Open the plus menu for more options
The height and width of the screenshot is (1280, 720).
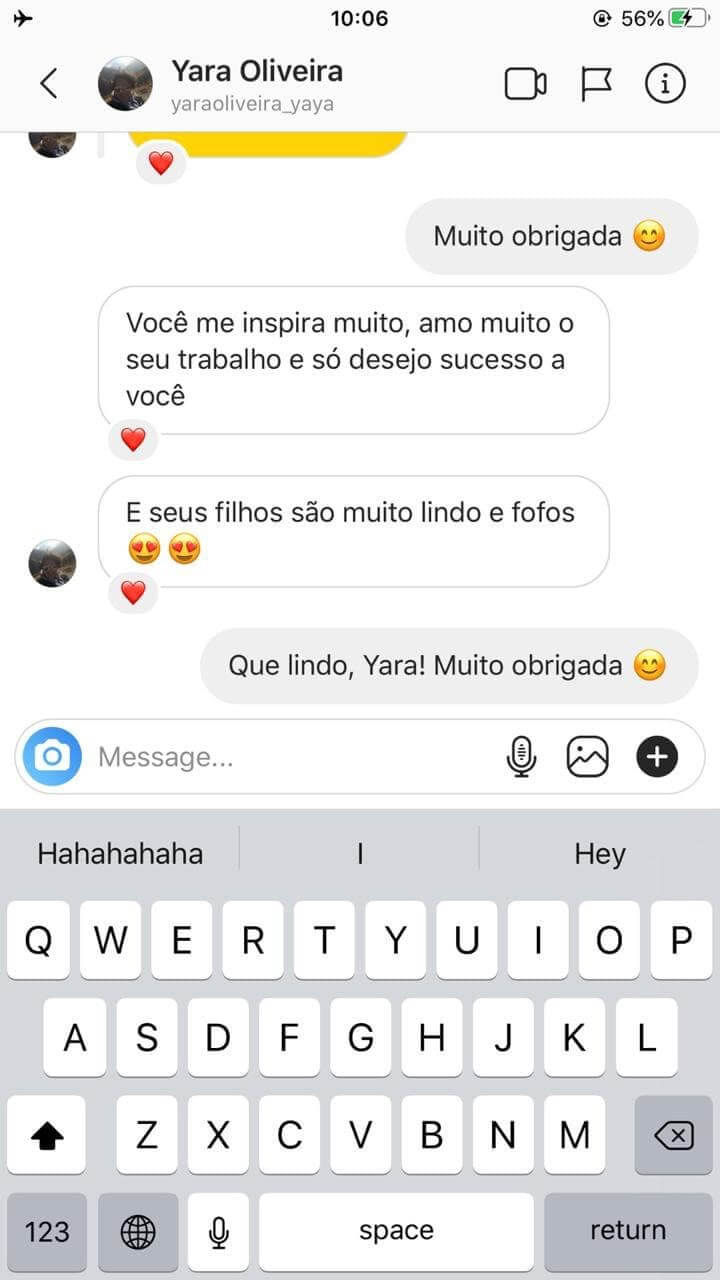coord(657,757)
